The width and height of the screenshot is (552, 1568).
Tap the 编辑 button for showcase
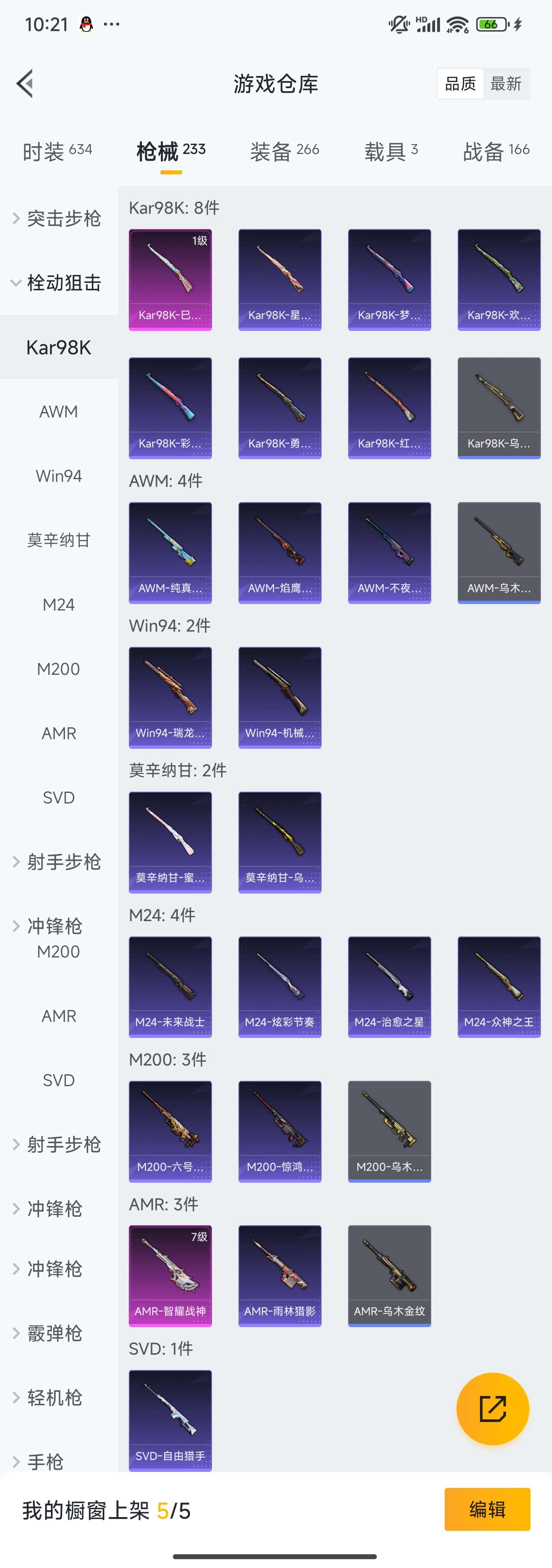(487, 1509)
